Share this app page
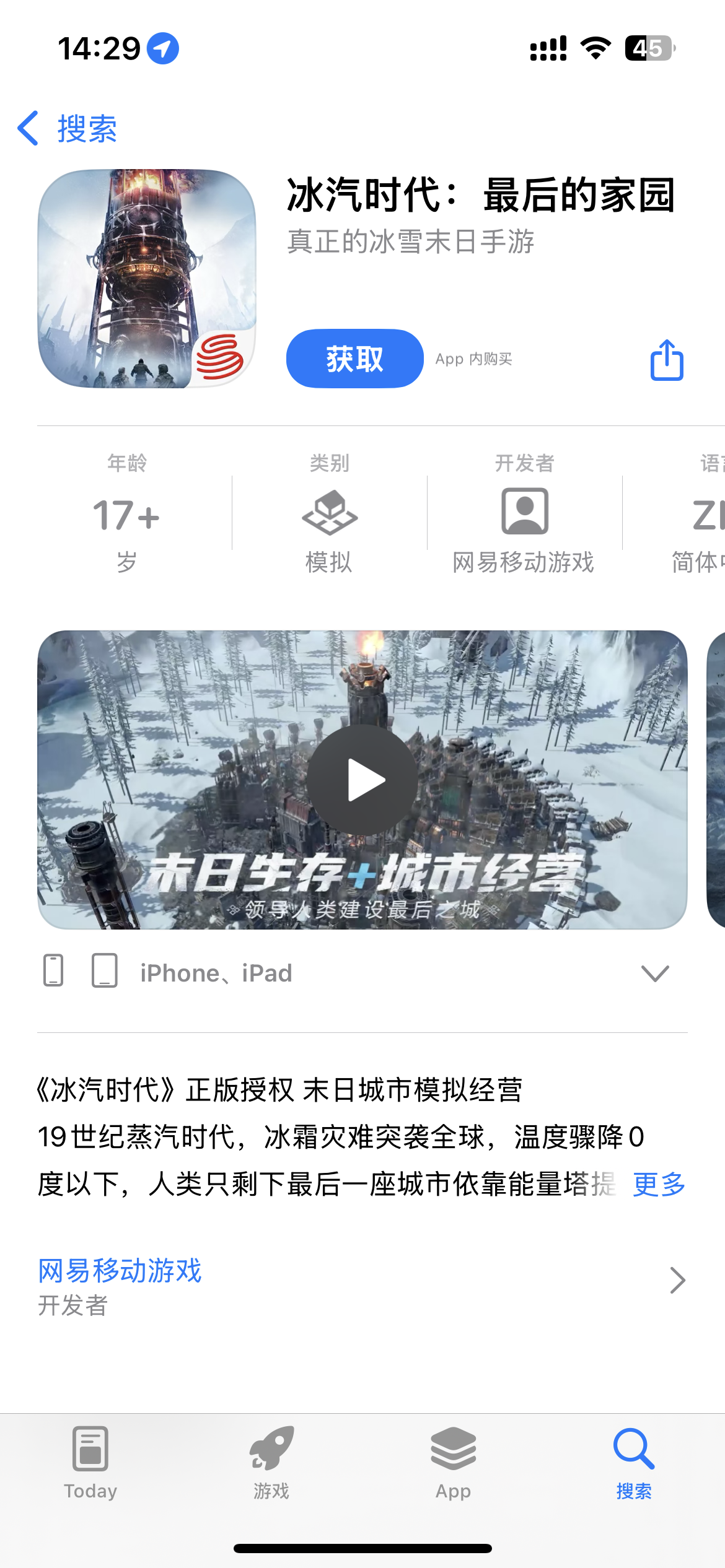This screenshot has height=1568, width=725. (667, 360)
